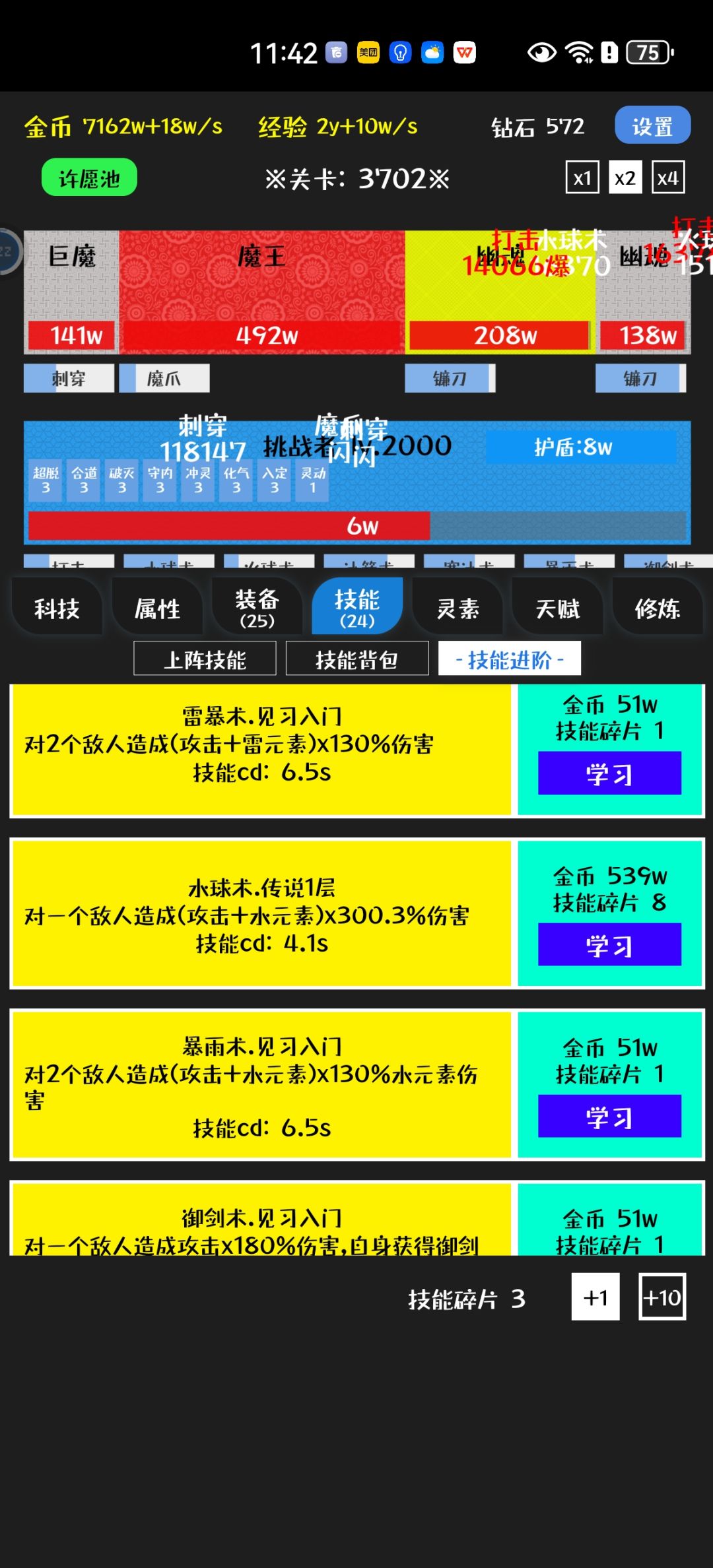The image size is (713, 1568).
Task: Switch speed to x4
Action: click(x=668, y=178)
